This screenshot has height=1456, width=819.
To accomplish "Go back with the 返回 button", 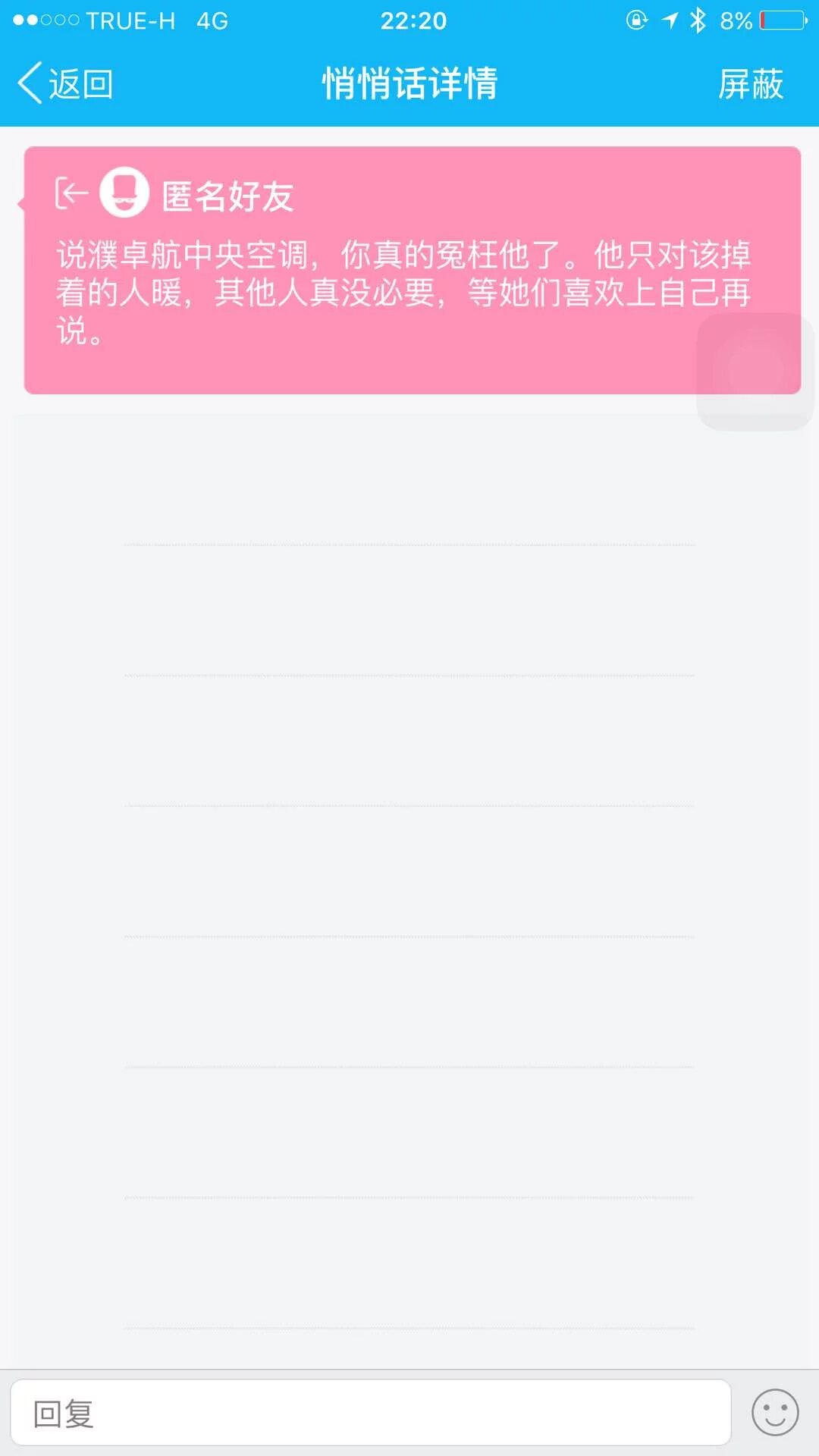I will coord(66,83).
